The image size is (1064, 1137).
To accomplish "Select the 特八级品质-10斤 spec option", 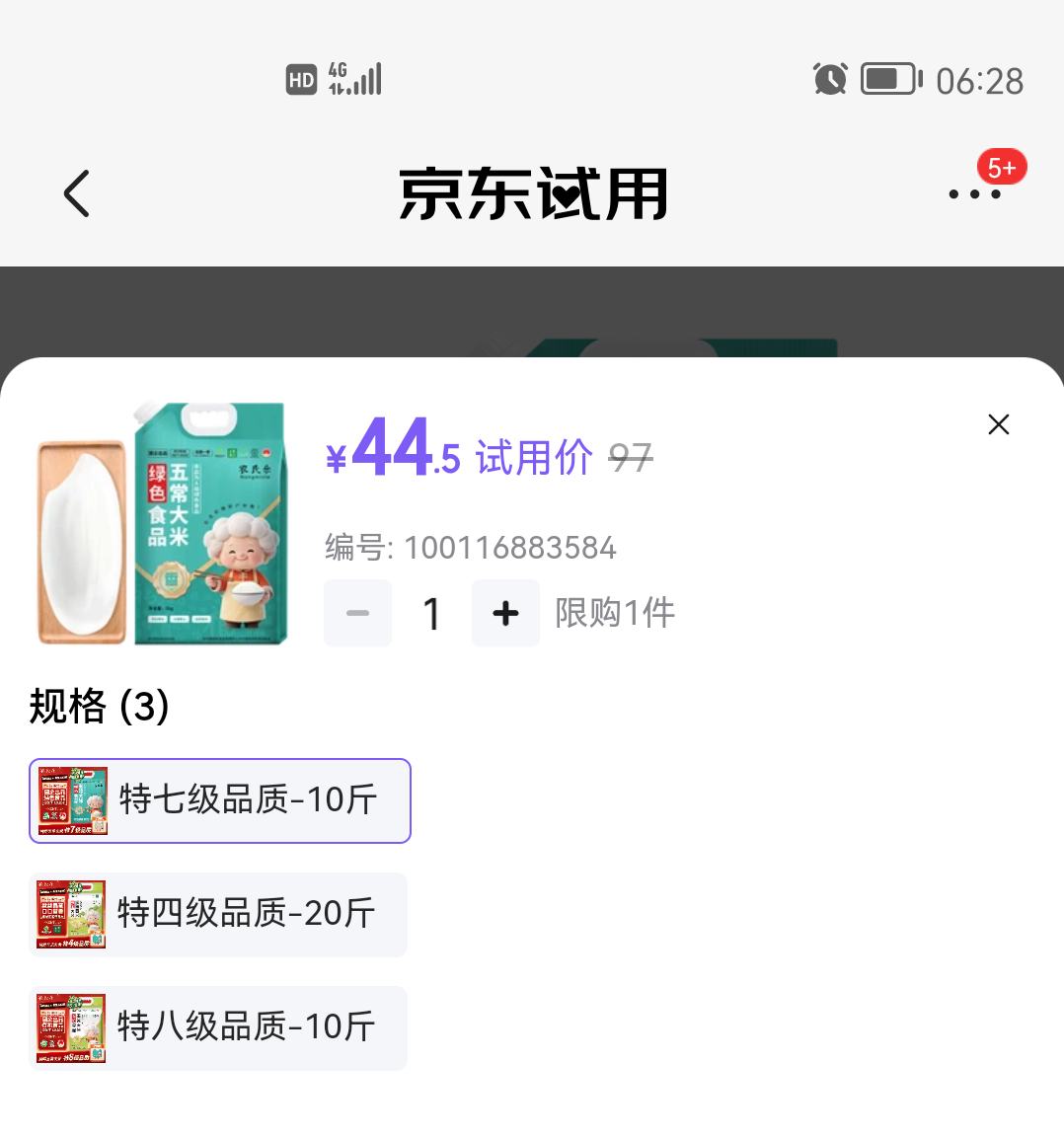I will pos(219,1027).
